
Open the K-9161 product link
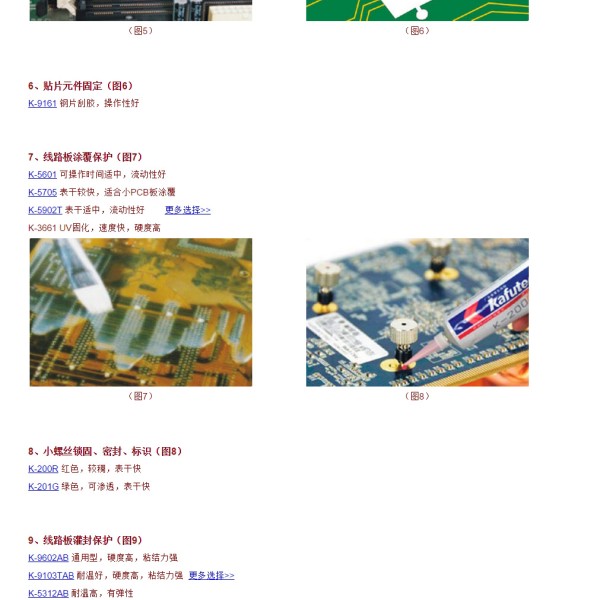coord(42,103)
